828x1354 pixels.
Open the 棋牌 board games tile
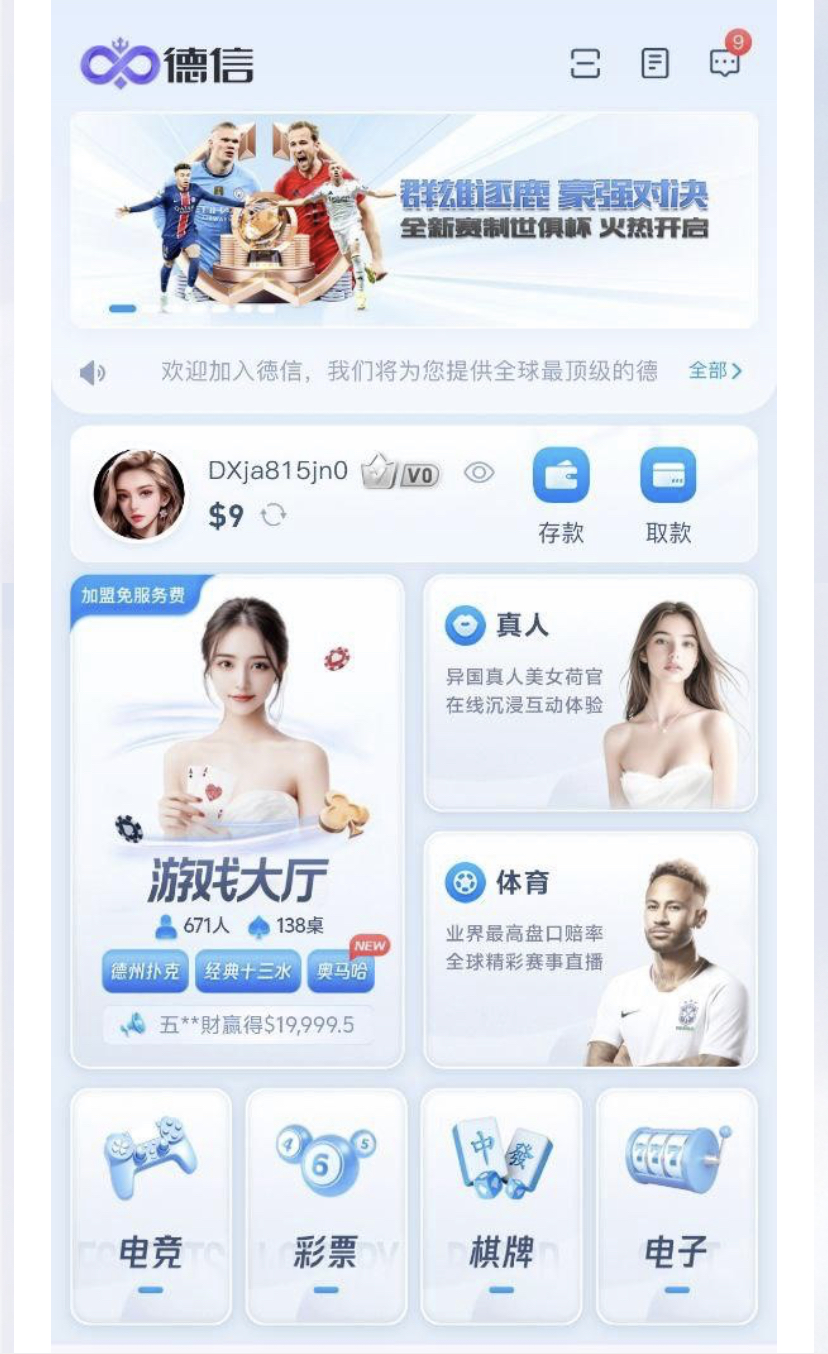coord(501,1206)
